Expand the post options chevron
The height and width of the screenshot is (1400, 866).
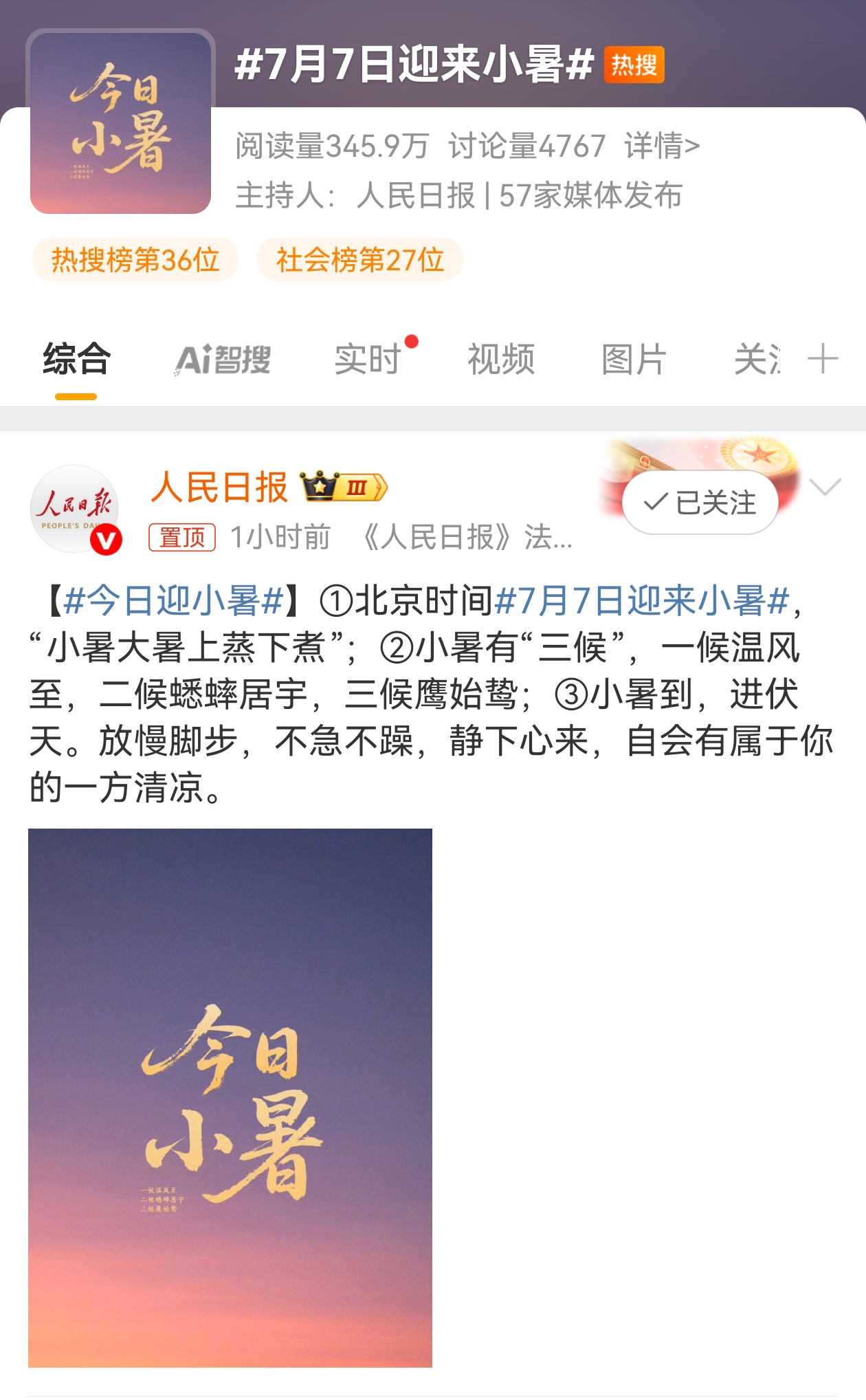[x=825, y=487]
